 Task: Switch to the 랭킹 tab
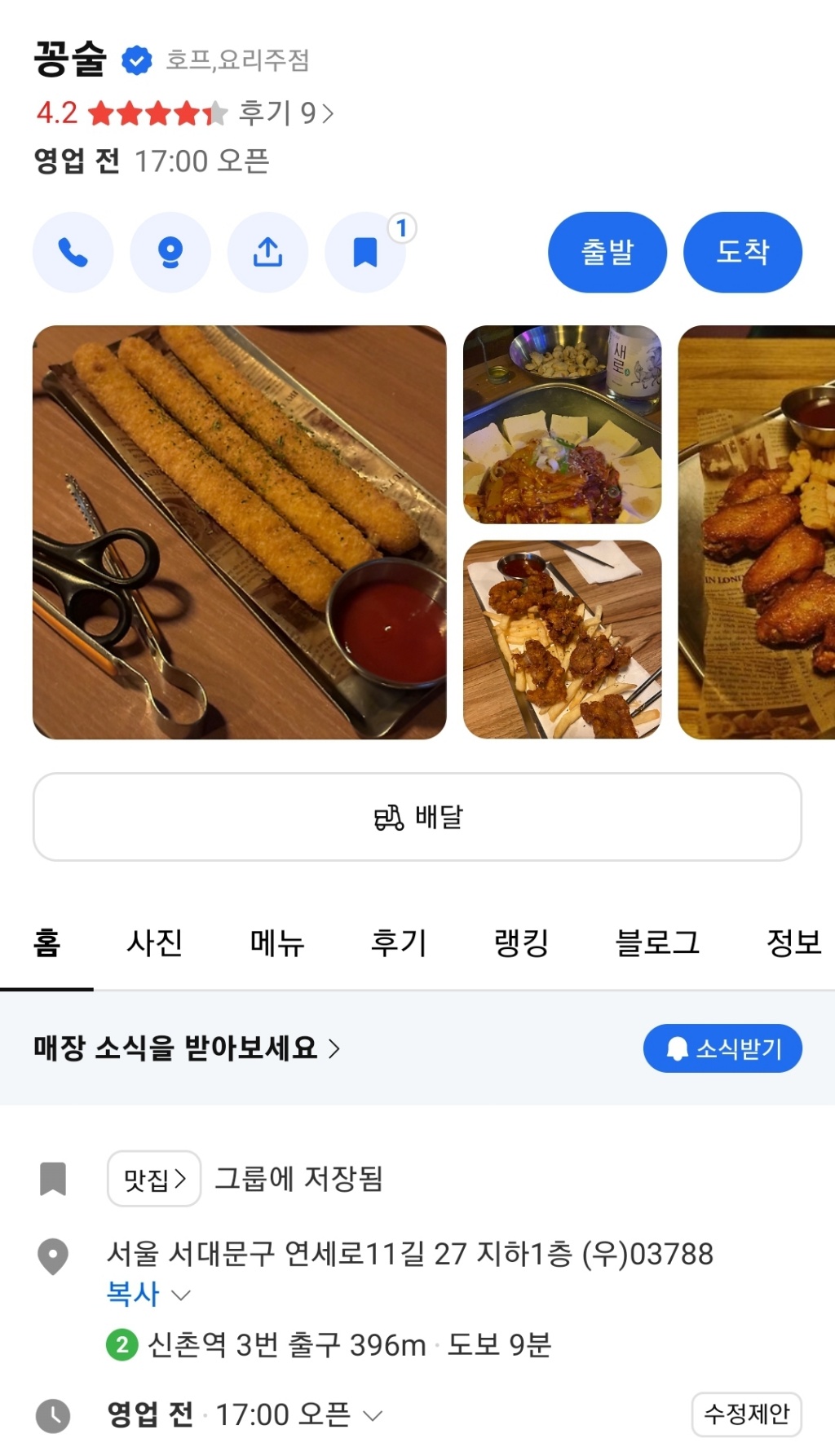[x=521, y=943]
